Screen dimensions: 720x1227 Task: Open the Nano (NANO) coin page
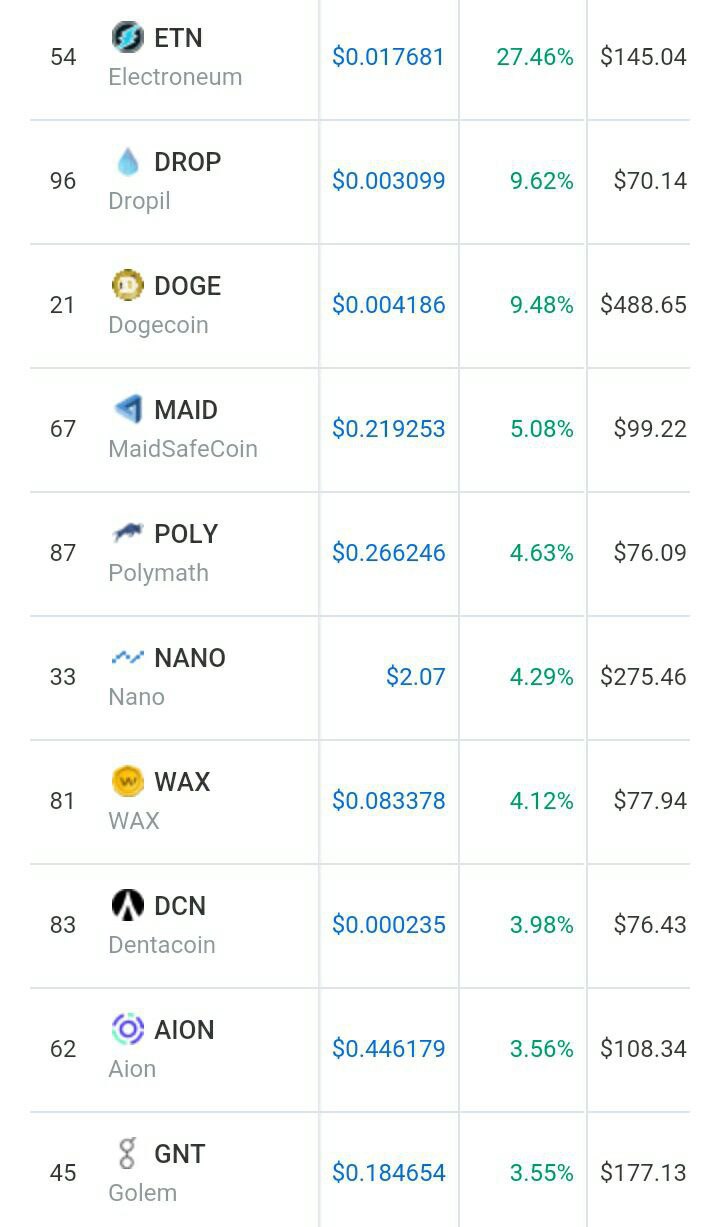(167, 677)
